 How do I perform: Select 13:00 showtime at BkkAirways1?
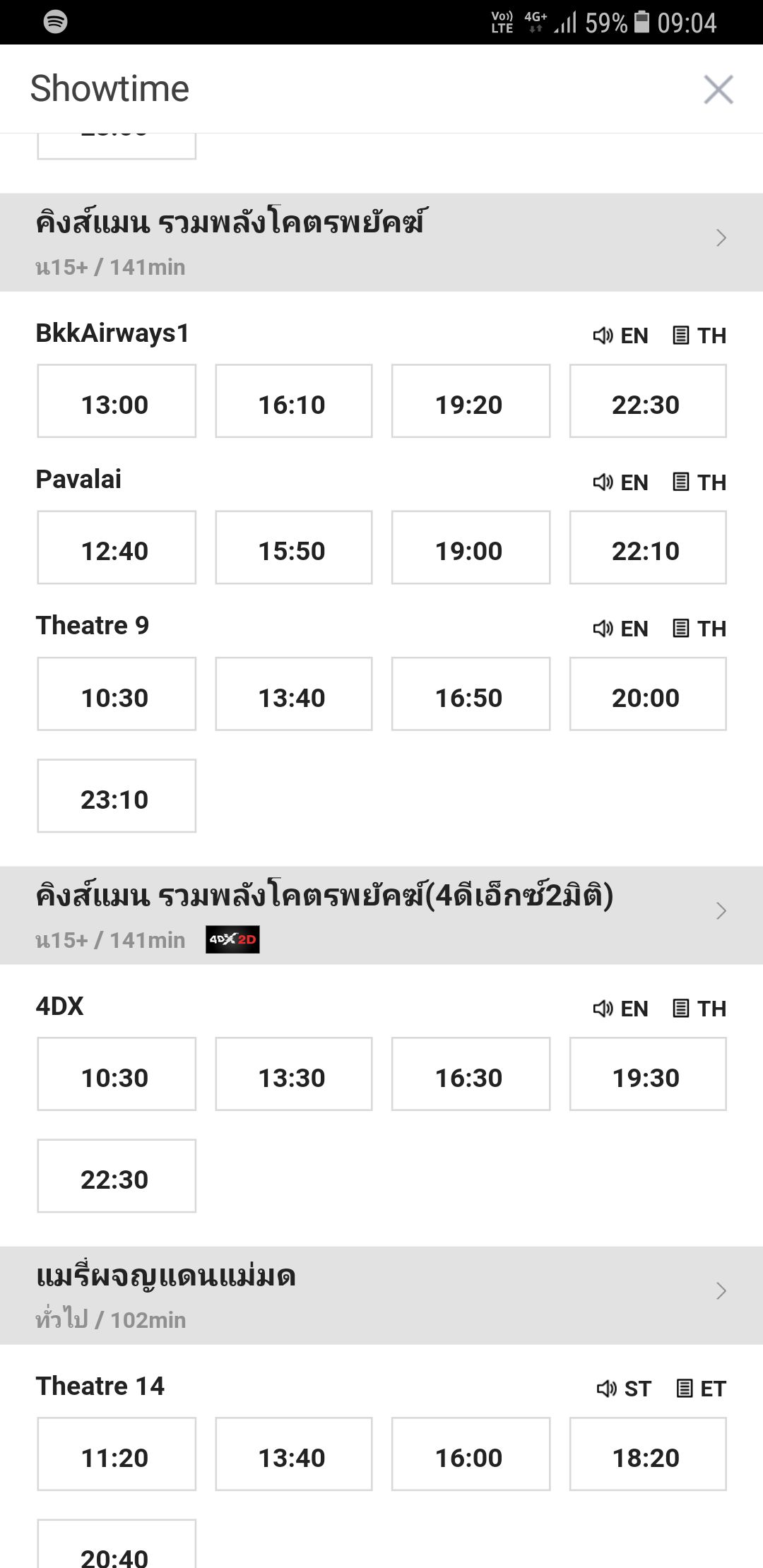tap(116, 401)
